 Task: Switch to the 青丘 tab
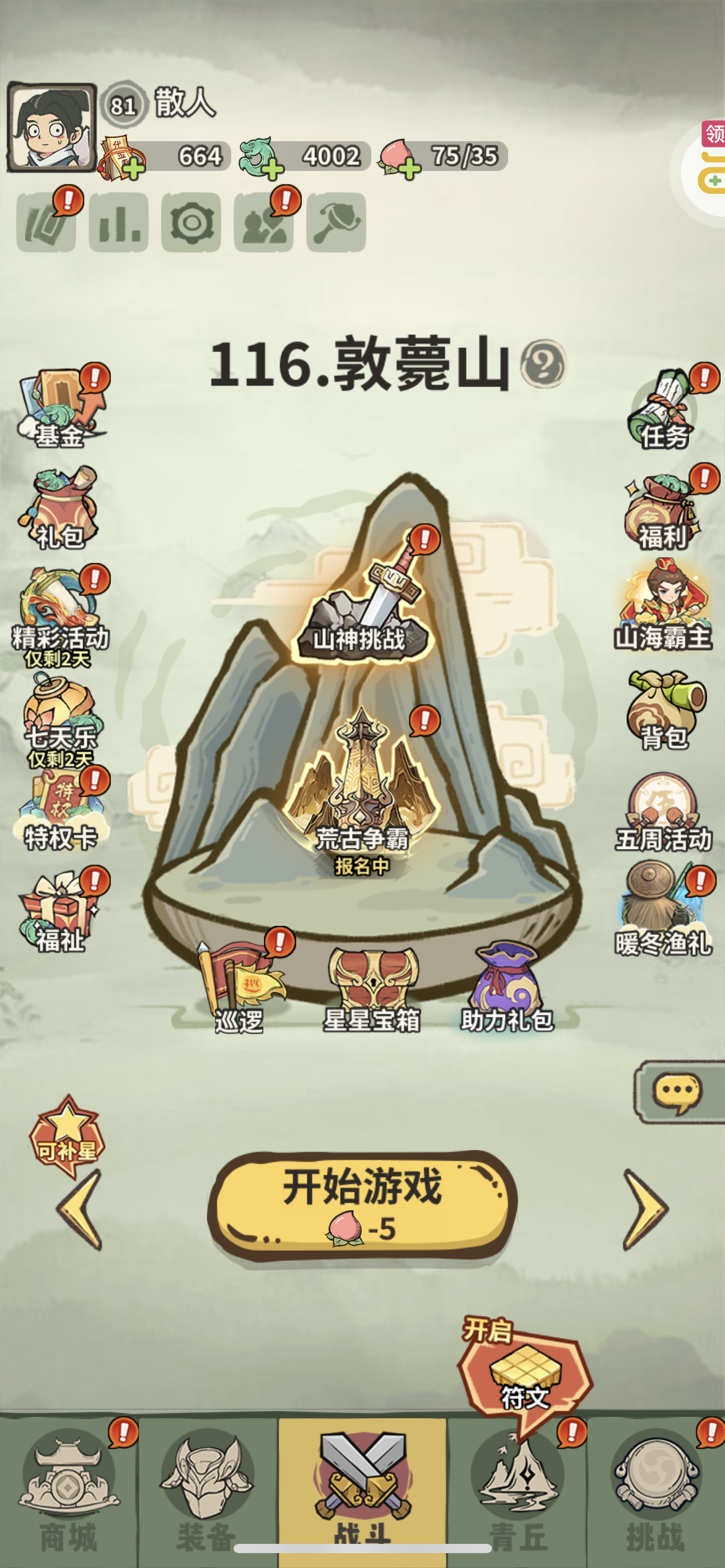tap(518, 1492)
